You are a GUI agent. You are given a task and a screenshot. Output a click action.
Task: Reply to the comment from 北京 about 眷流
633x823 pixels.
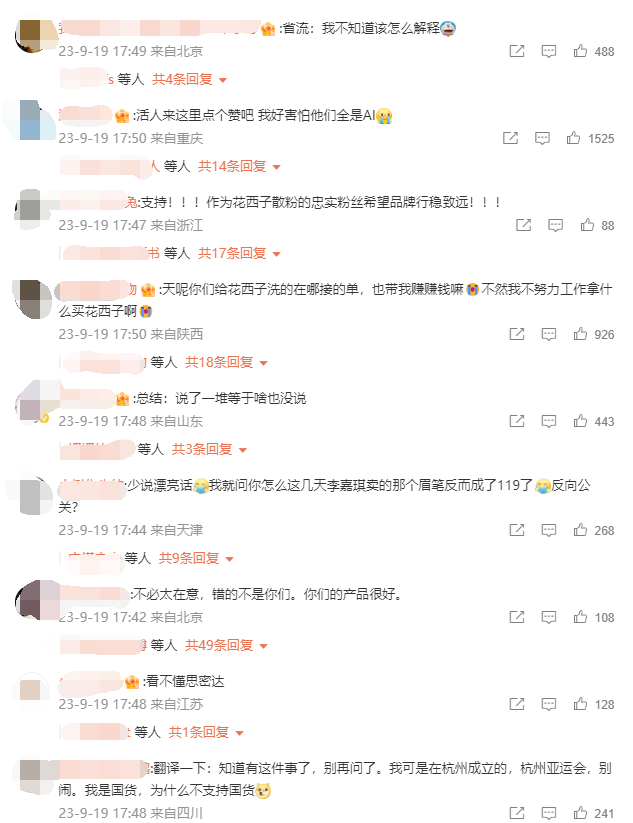[549, 51]
